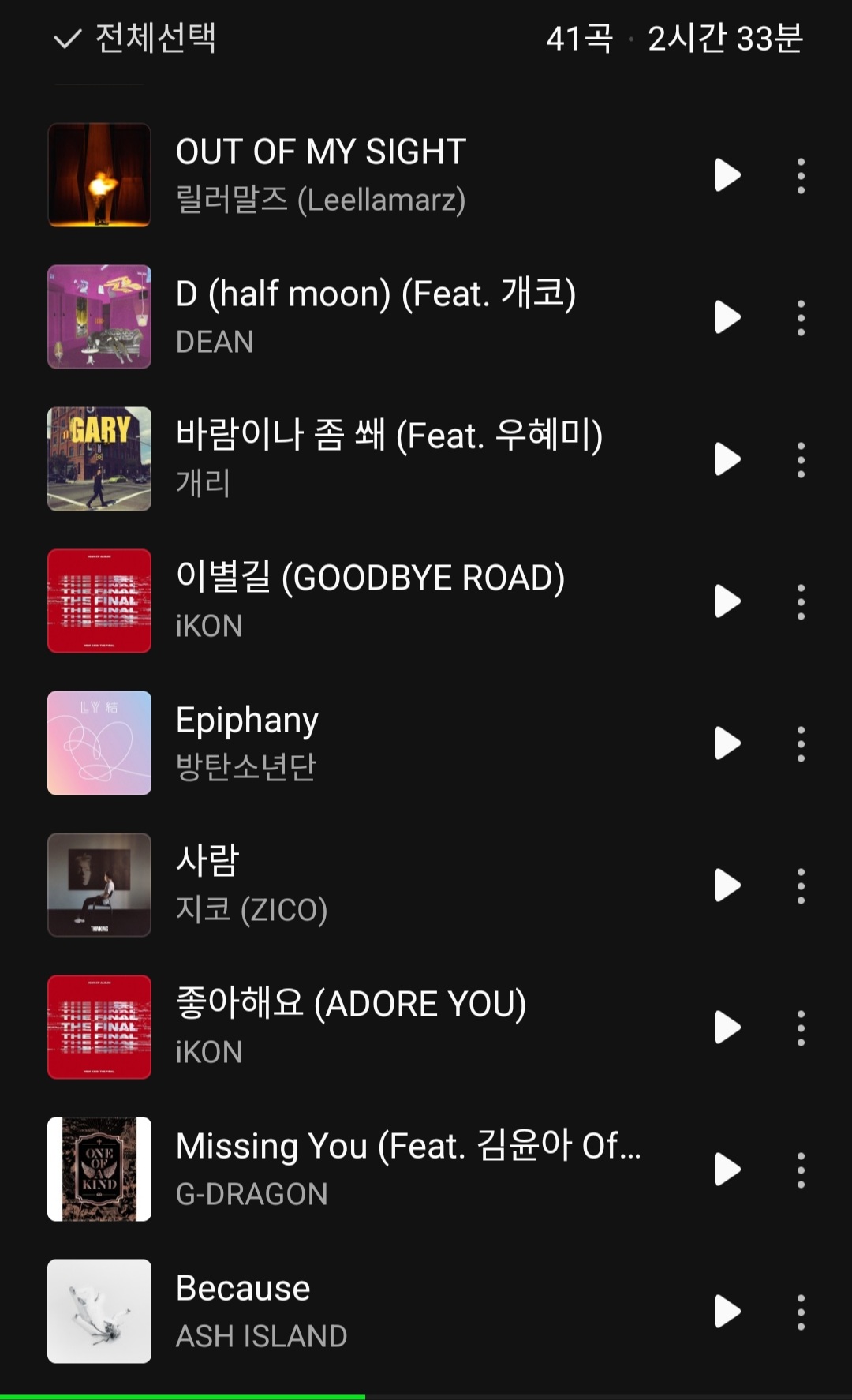Viewport: 852px width, 1400px height.
Task: Play Epiphany by 방탄소년단
Action: click(x=727, y=743)
